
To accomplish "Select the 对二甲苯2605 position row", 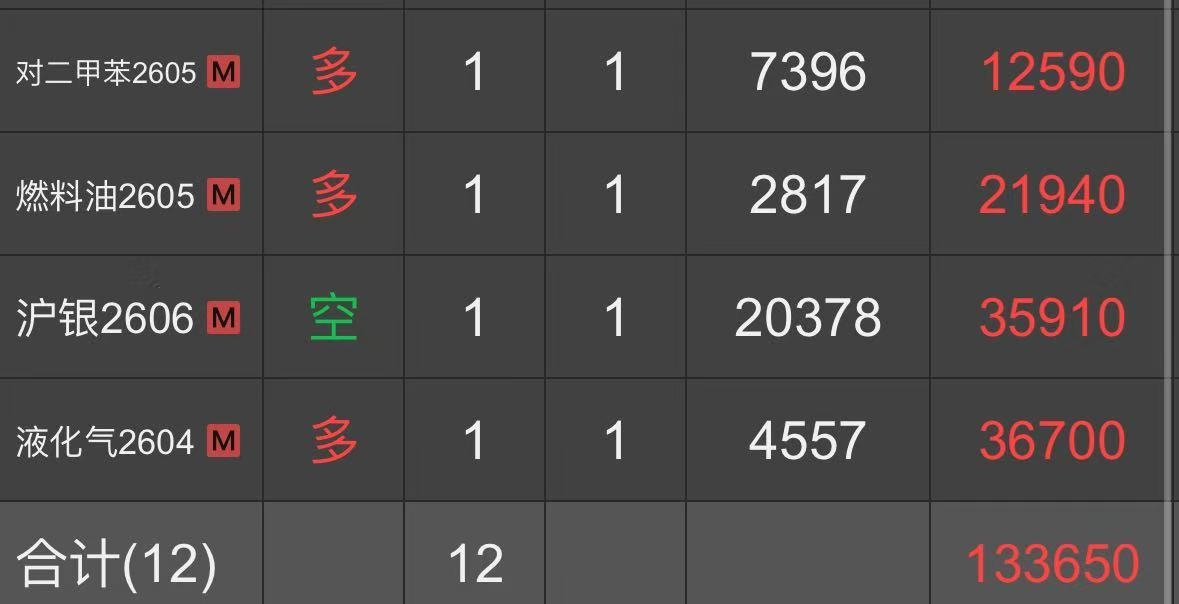I will [x=106, y=72].
